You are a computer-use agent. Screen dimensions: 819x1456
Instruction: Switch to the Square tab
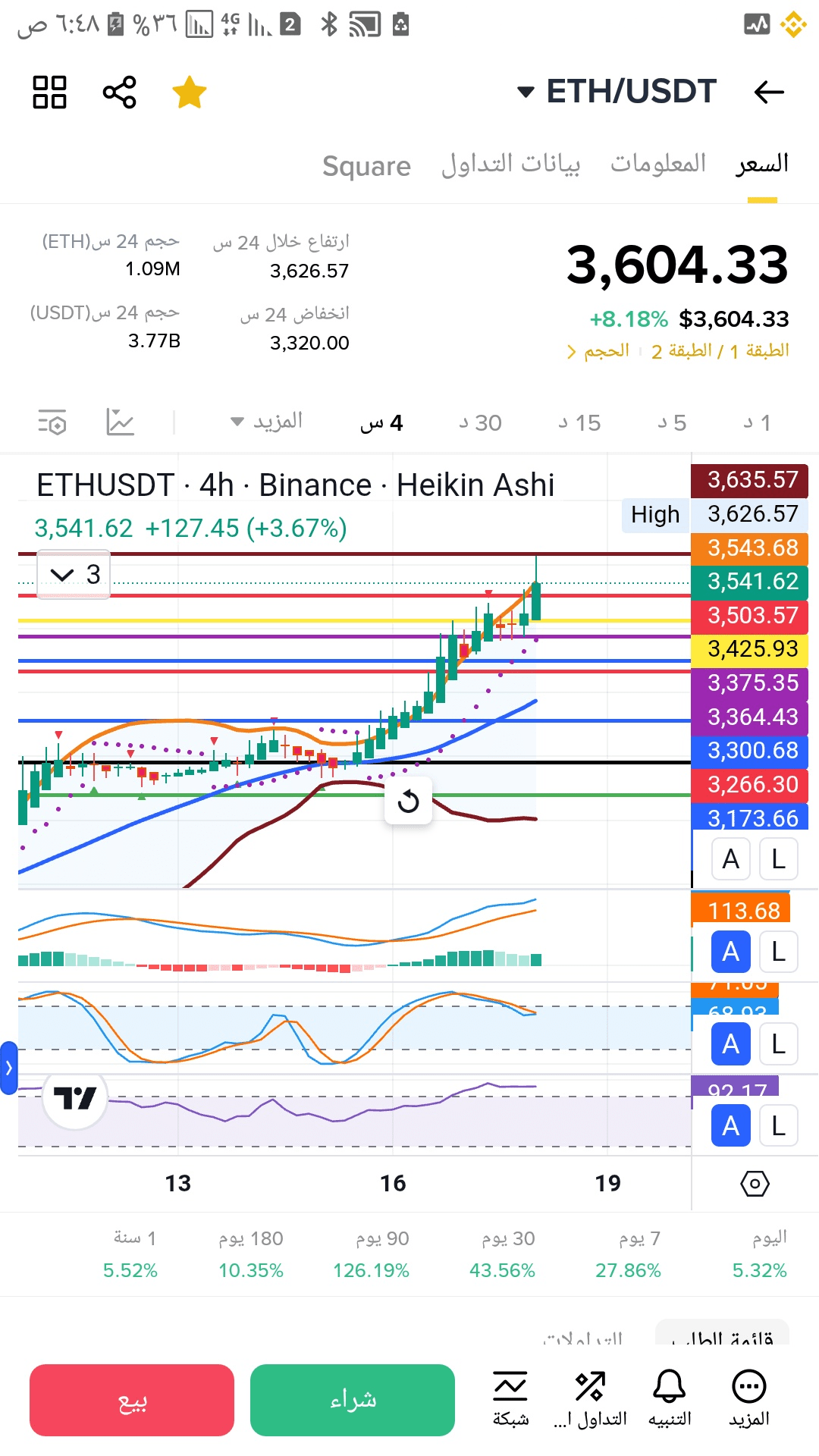[x=366, y=165]
